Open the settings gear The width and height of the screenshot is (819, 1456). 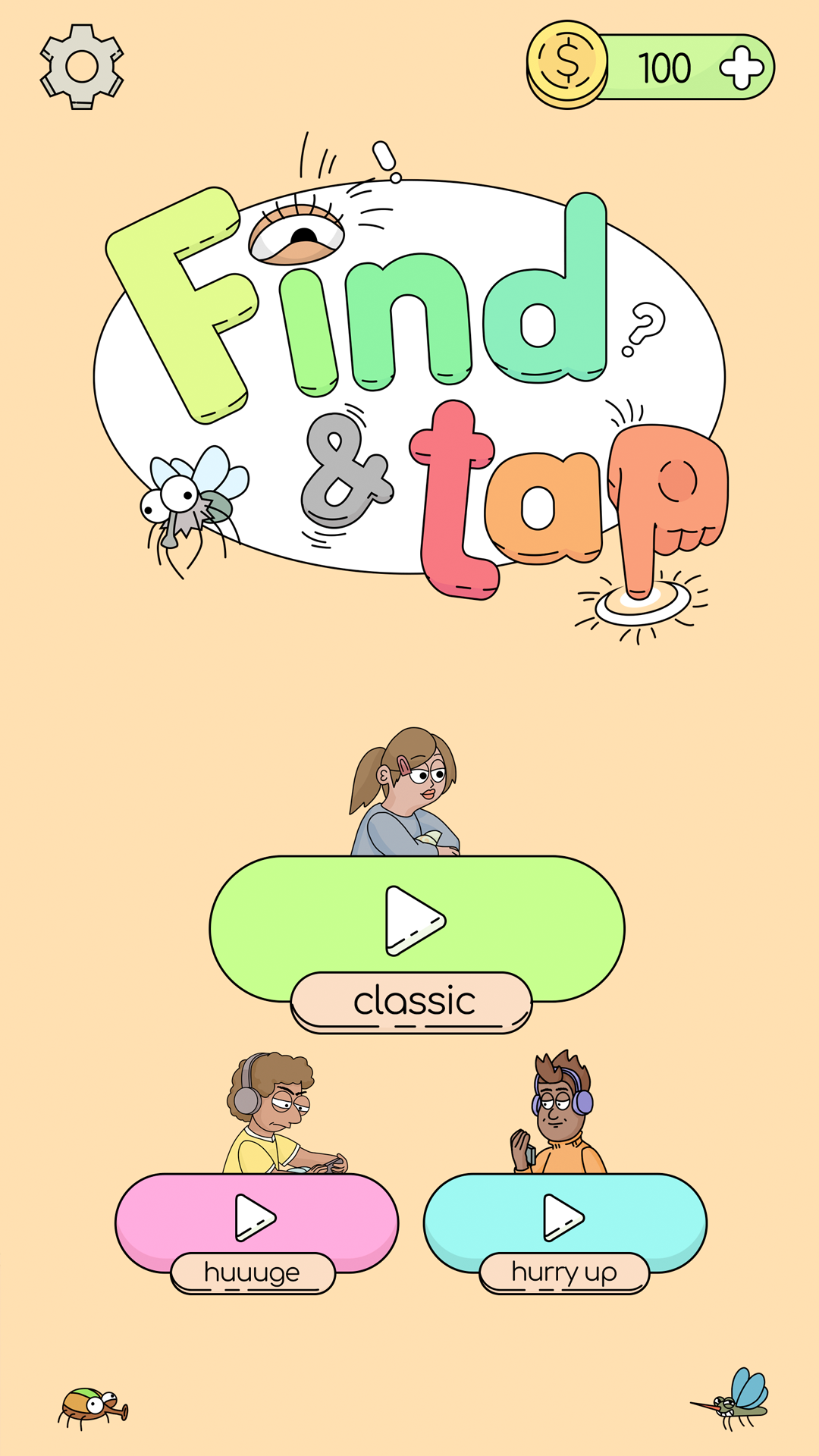[82, 67]
